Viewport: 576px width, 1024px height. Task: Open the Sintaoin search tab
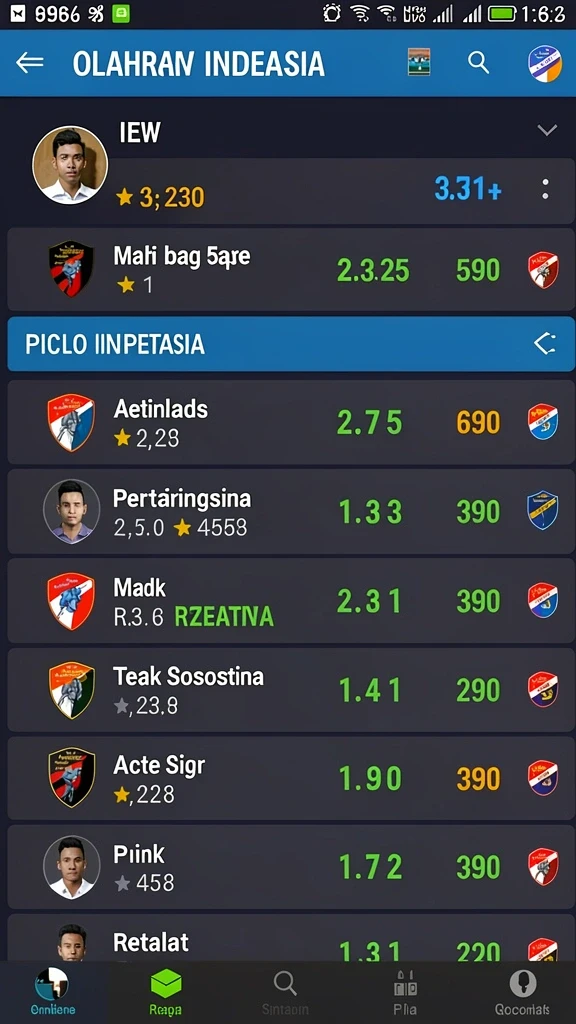click(285, 992)
